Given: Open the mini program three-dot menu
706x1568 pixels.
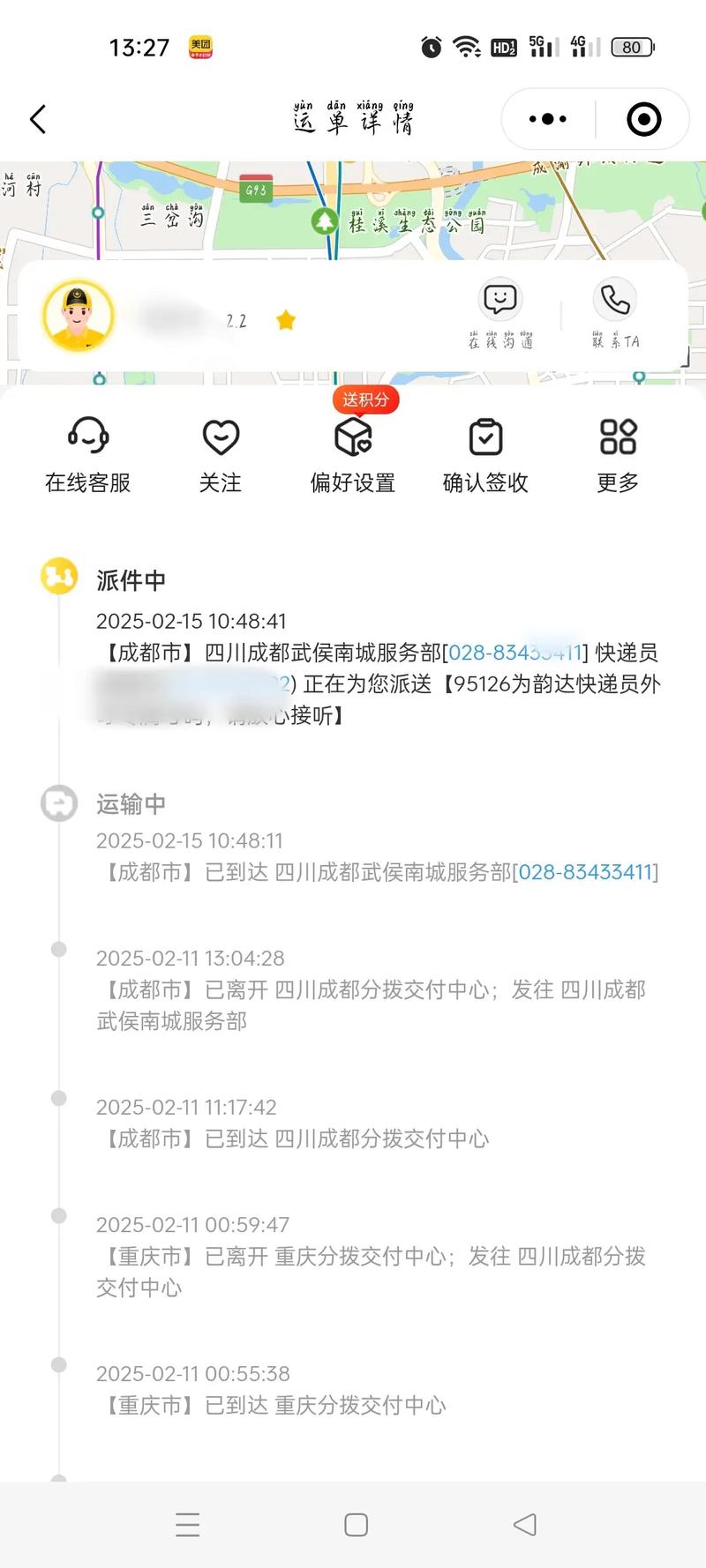Looking at the screenshot, I should point(547,117).
